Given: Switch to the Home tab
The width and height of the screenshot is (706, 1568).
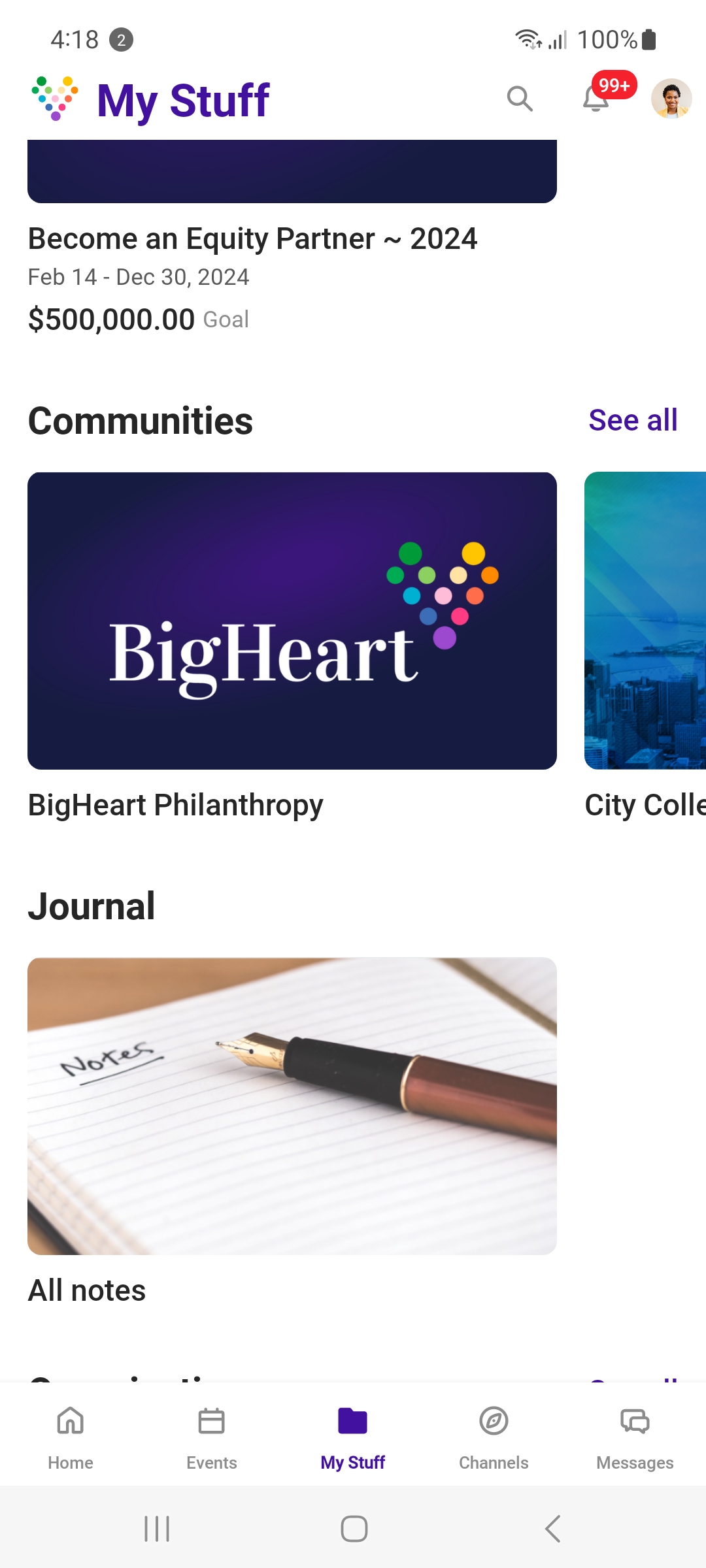Looking at the screenshot, I should 71,1436.
